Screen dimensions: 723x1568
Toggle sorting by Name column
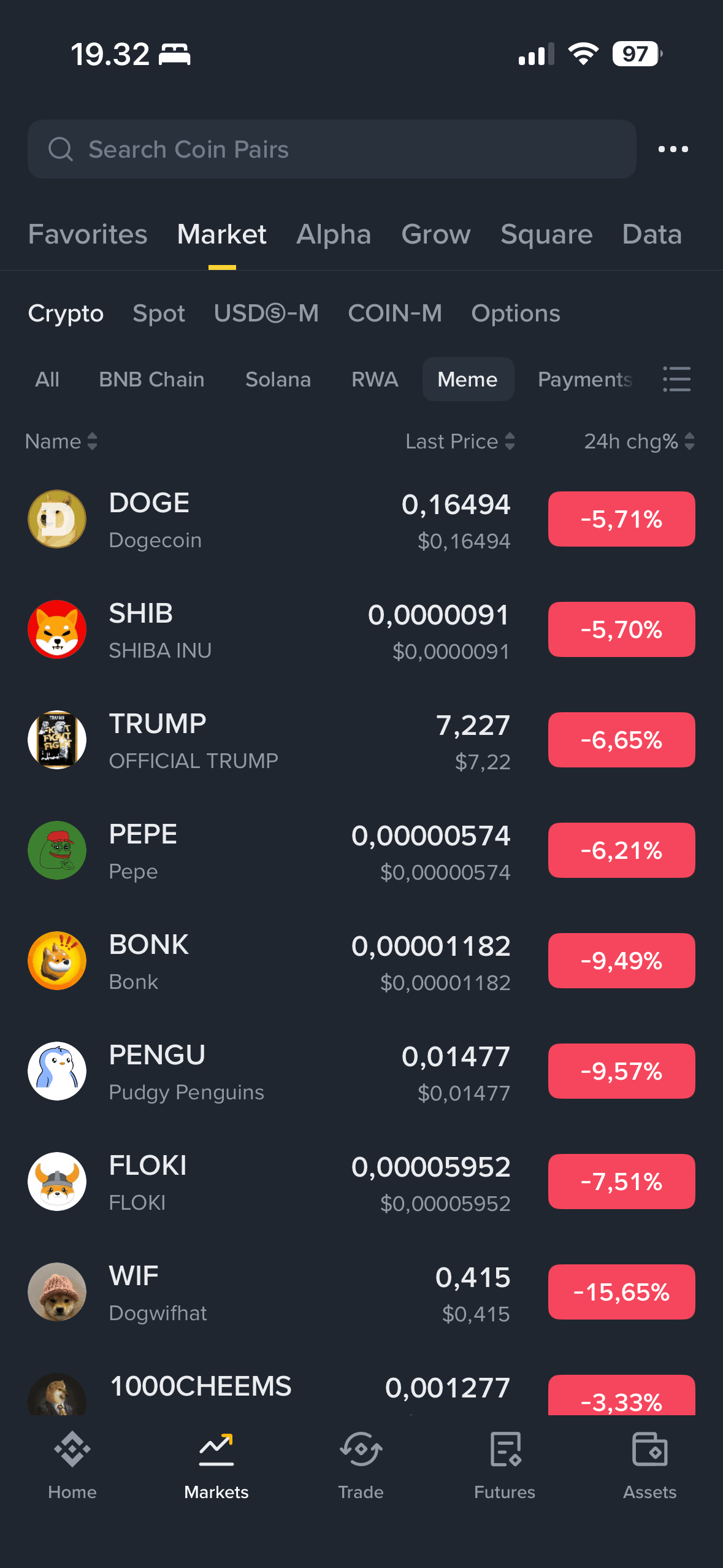61,441
